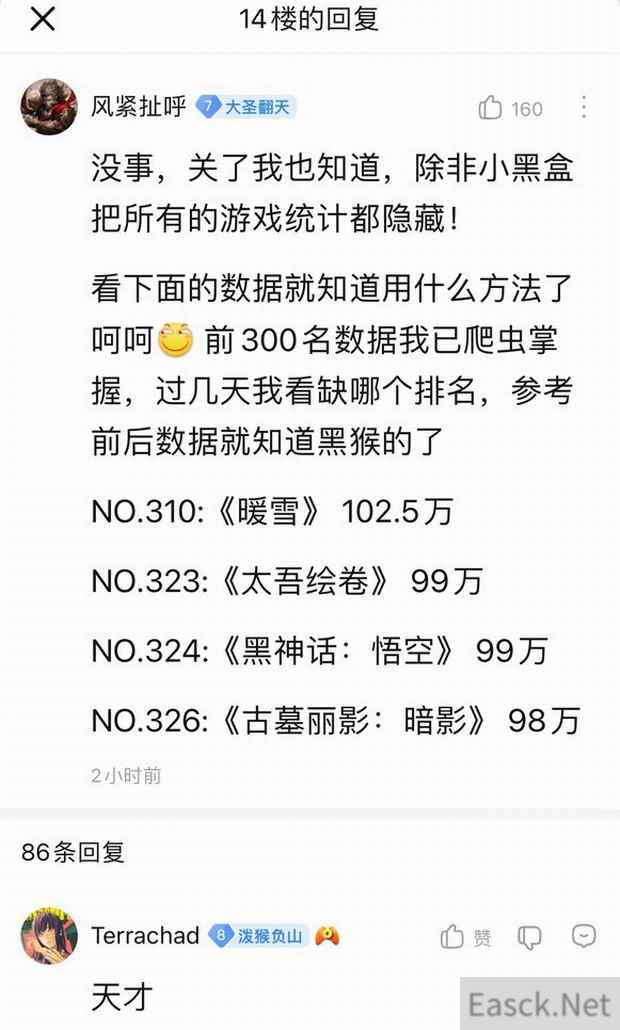The height and width of the screenshot is (1030, 620).
Task: Open username 风紧扯呼
Action: (139, 108)
